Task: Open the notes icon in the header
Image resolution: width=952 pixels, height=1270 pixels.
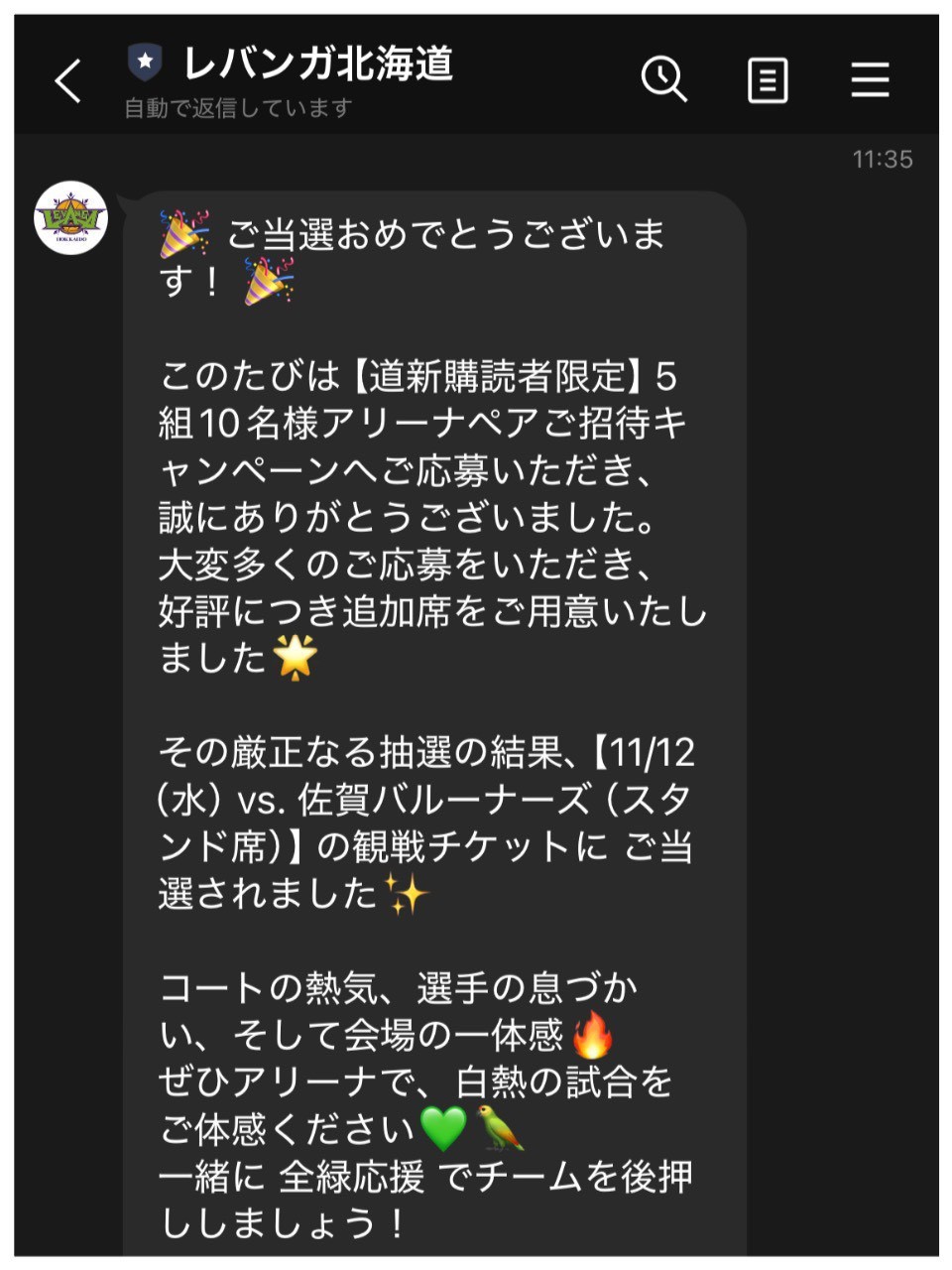Action: coord(767,80)
